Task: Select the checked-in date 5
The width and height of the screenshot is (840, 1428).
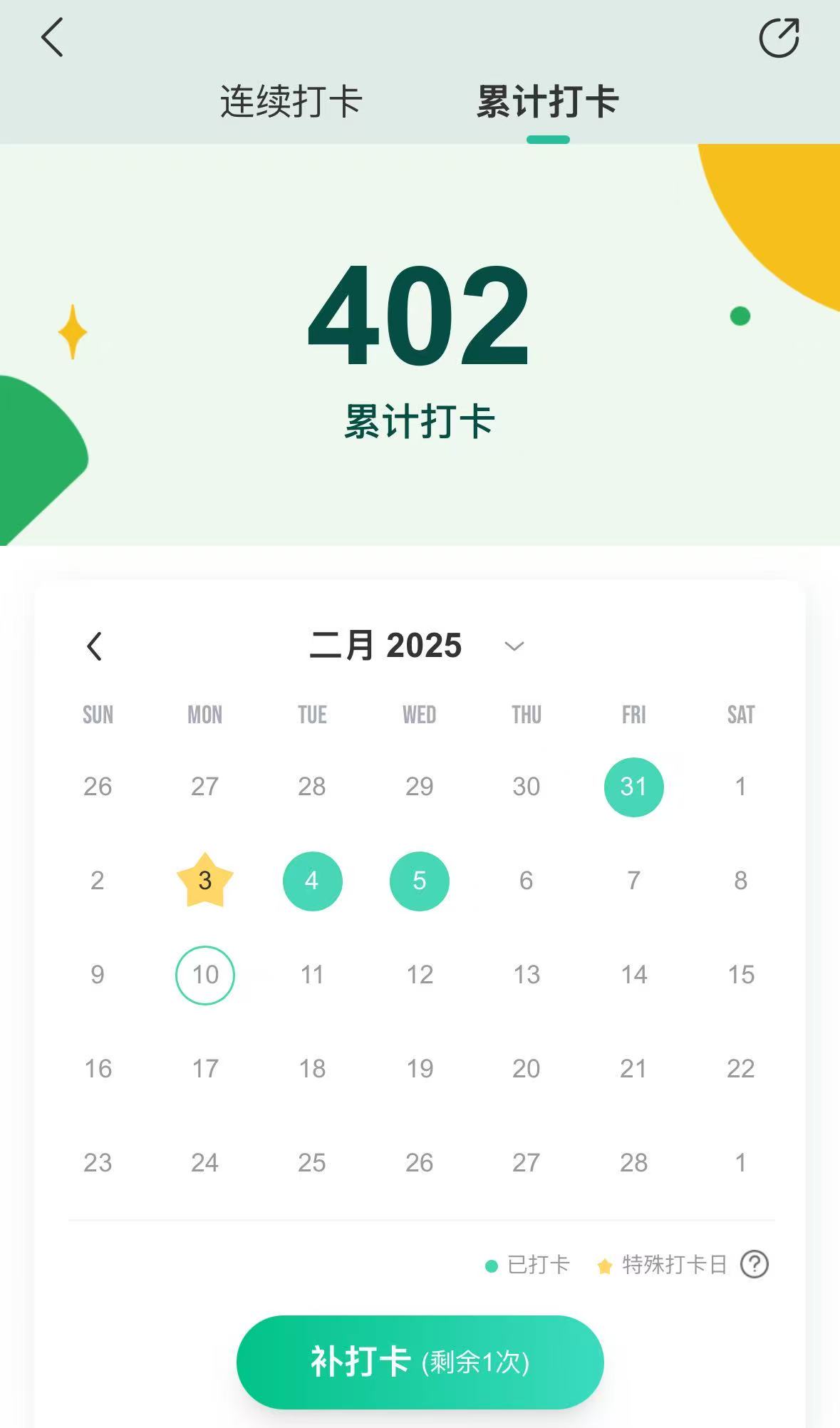Action: pyautogui.click(x=419, y=881)
